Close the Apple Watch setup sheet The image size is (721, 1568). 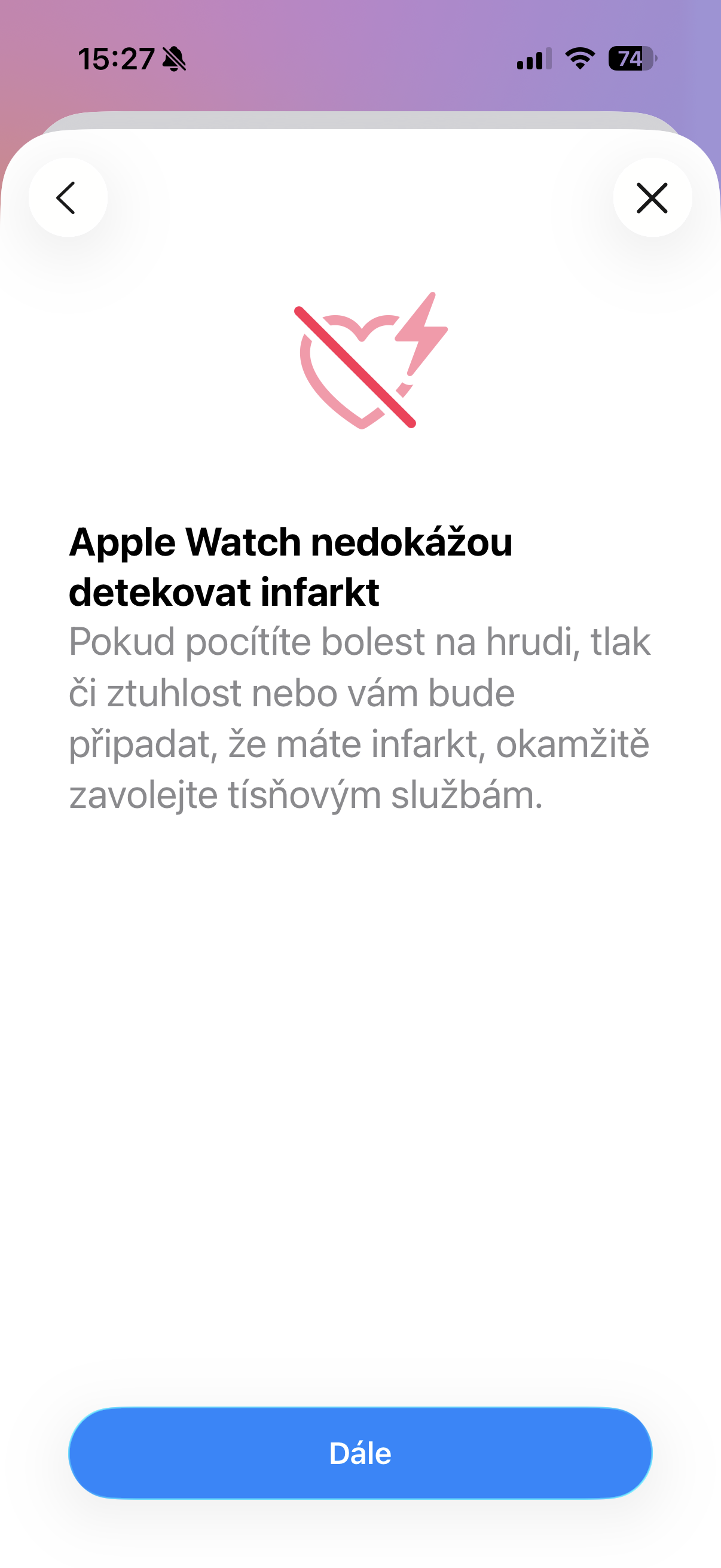[652, 198]
